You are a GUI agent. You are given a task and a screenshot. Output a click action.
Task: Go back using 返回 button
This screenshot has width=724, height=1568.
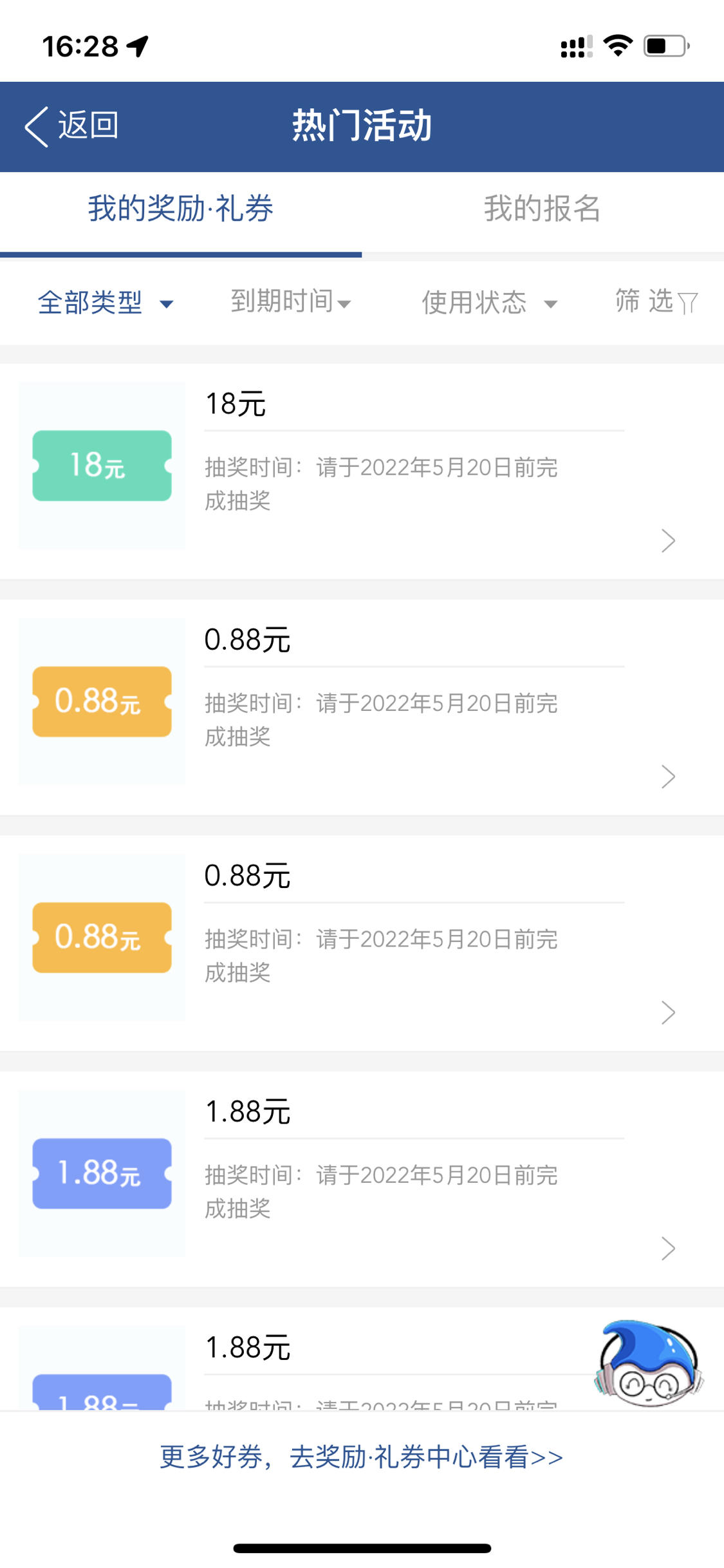[71, 126]
